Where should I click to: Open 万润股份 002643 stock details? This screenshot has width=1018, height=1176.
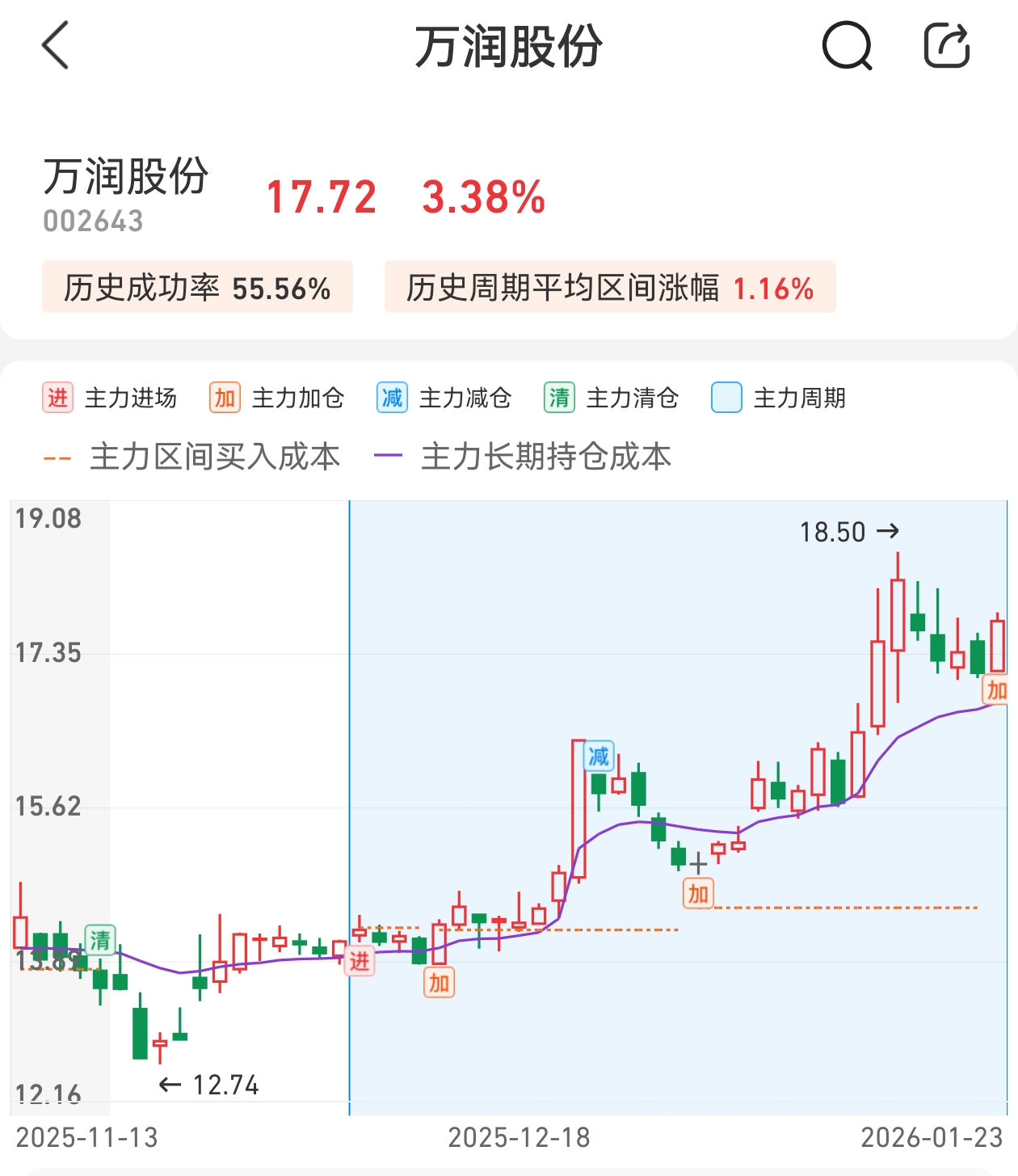click(x=126, y=194)
